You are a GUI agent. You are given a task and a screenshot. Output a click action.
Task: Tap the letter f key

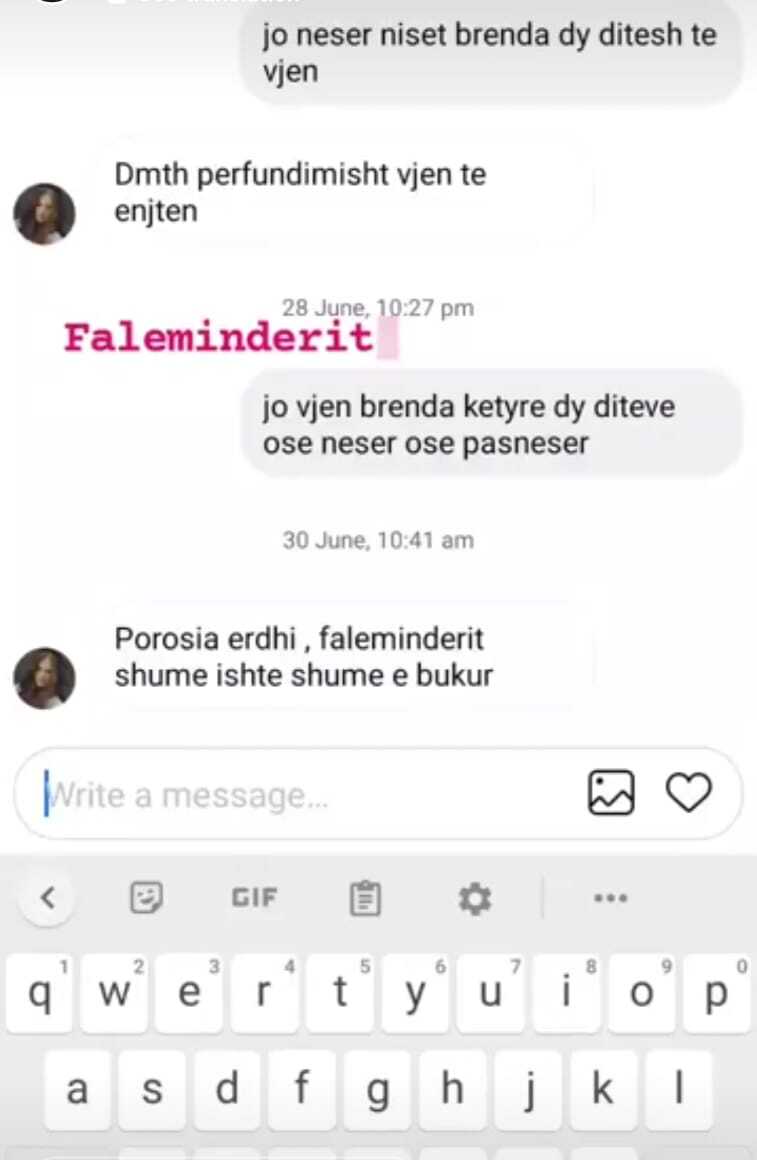[302, 1089]
